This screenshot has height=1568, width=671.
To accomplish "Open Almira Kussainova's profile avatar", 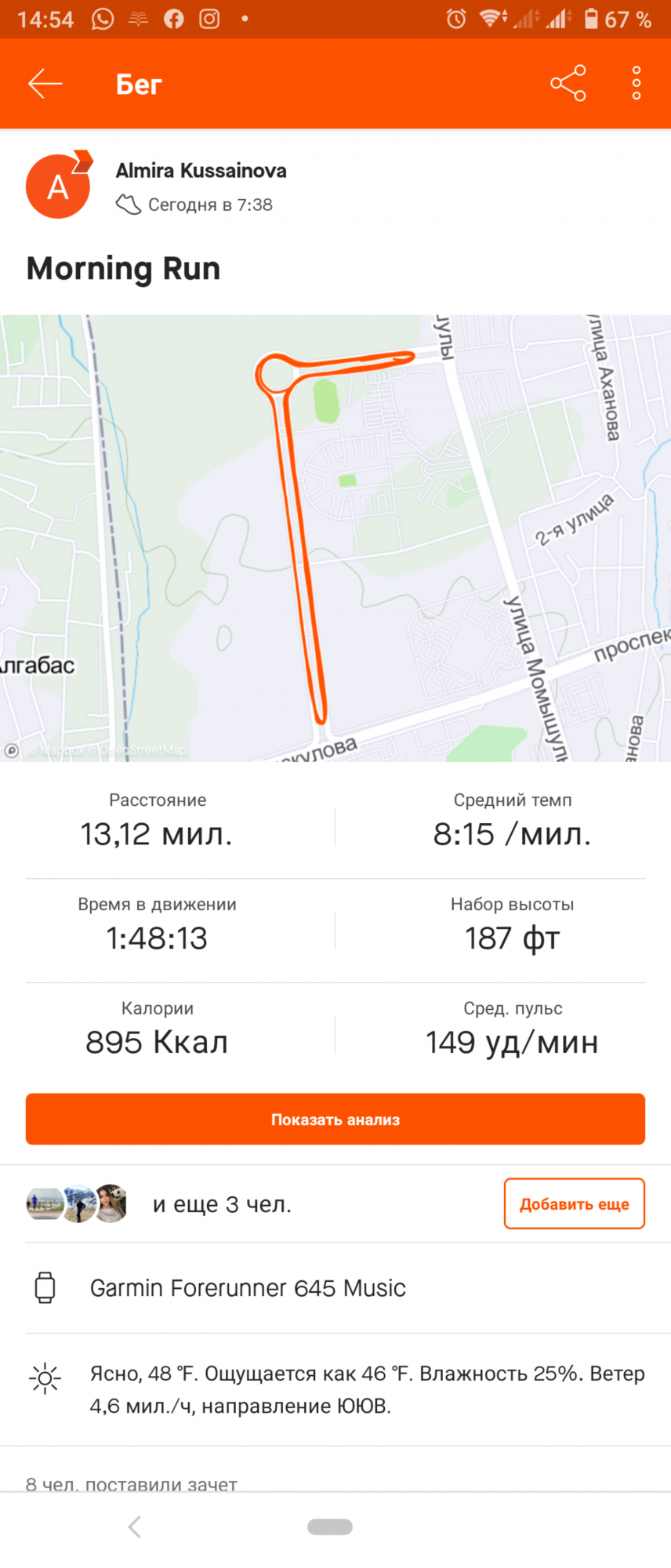I will point(58,187).
